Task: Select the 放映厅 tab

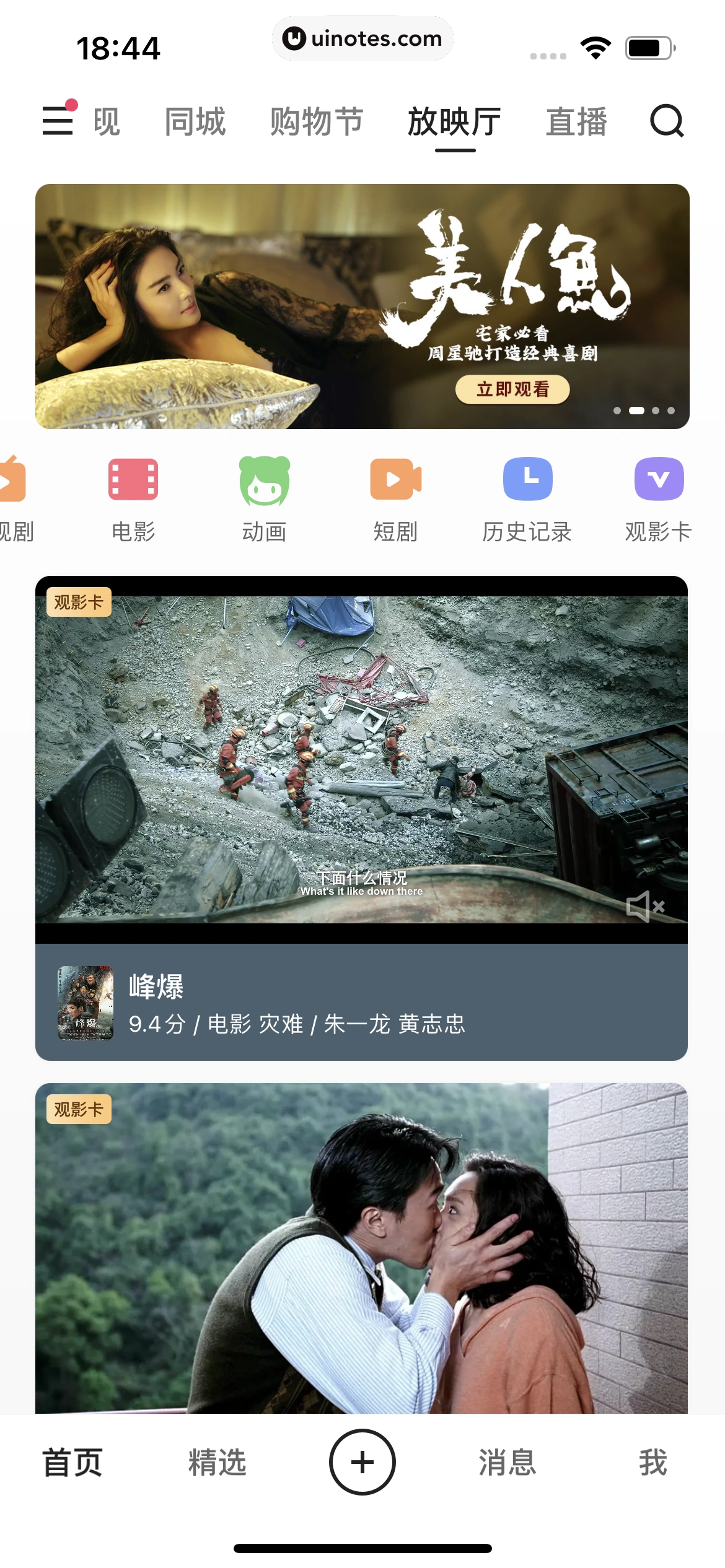Action: click(x=455, y=121)
